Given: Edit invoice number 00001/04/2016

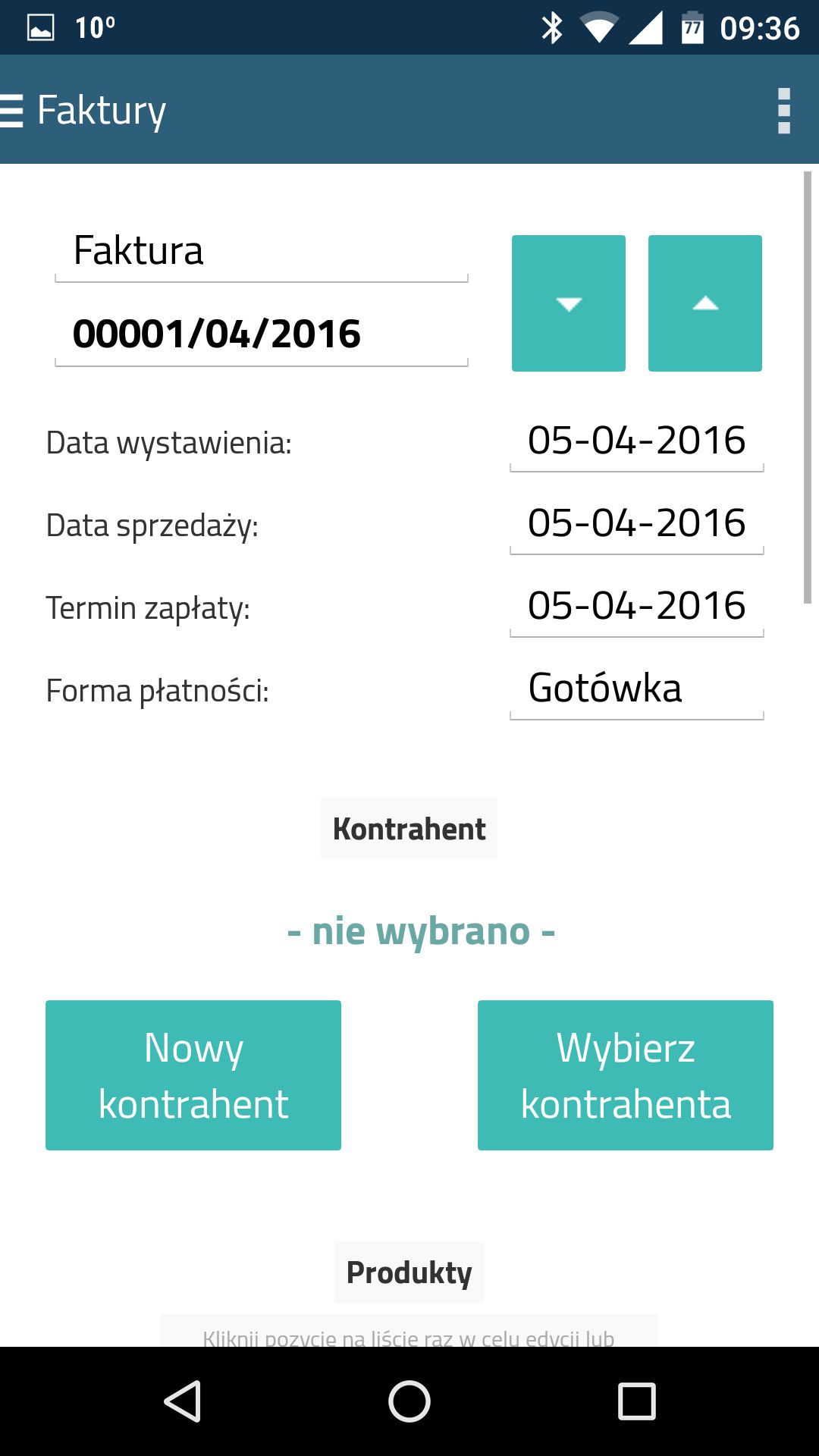Looking at the screenshot, I should click(x=262, y=334).
